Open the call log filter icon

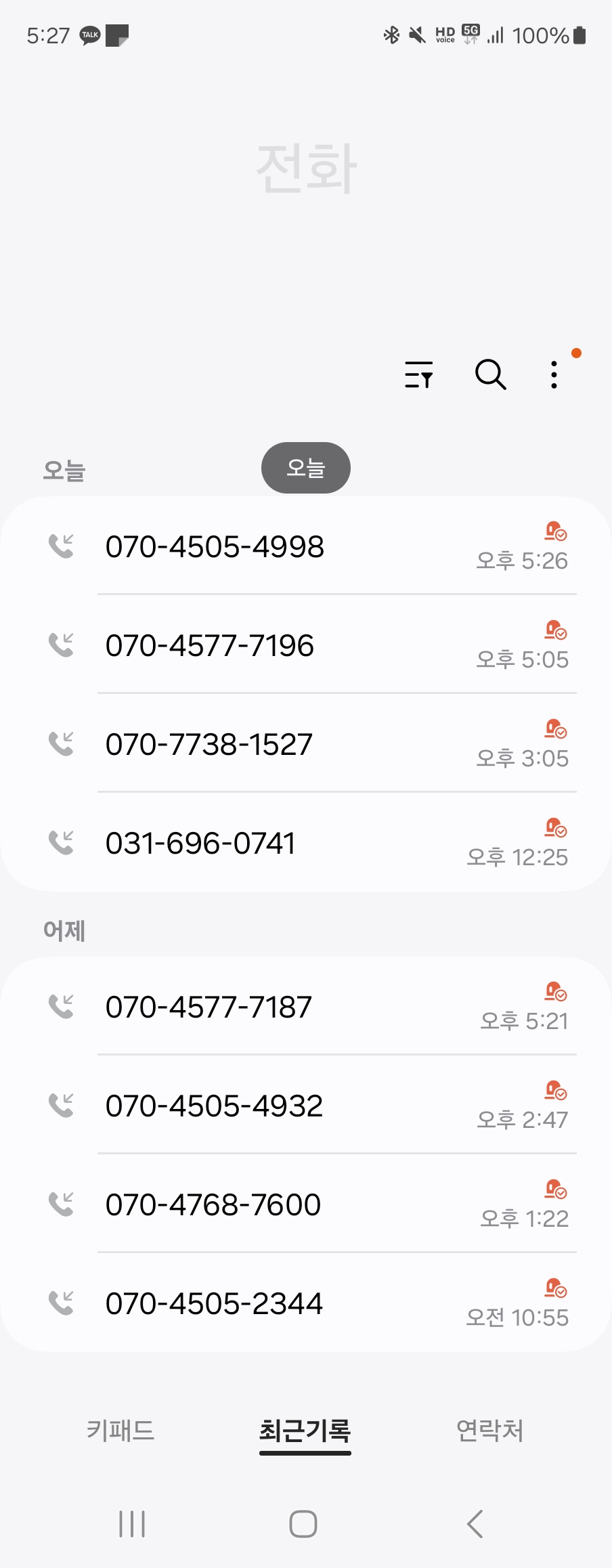(418, 374)
